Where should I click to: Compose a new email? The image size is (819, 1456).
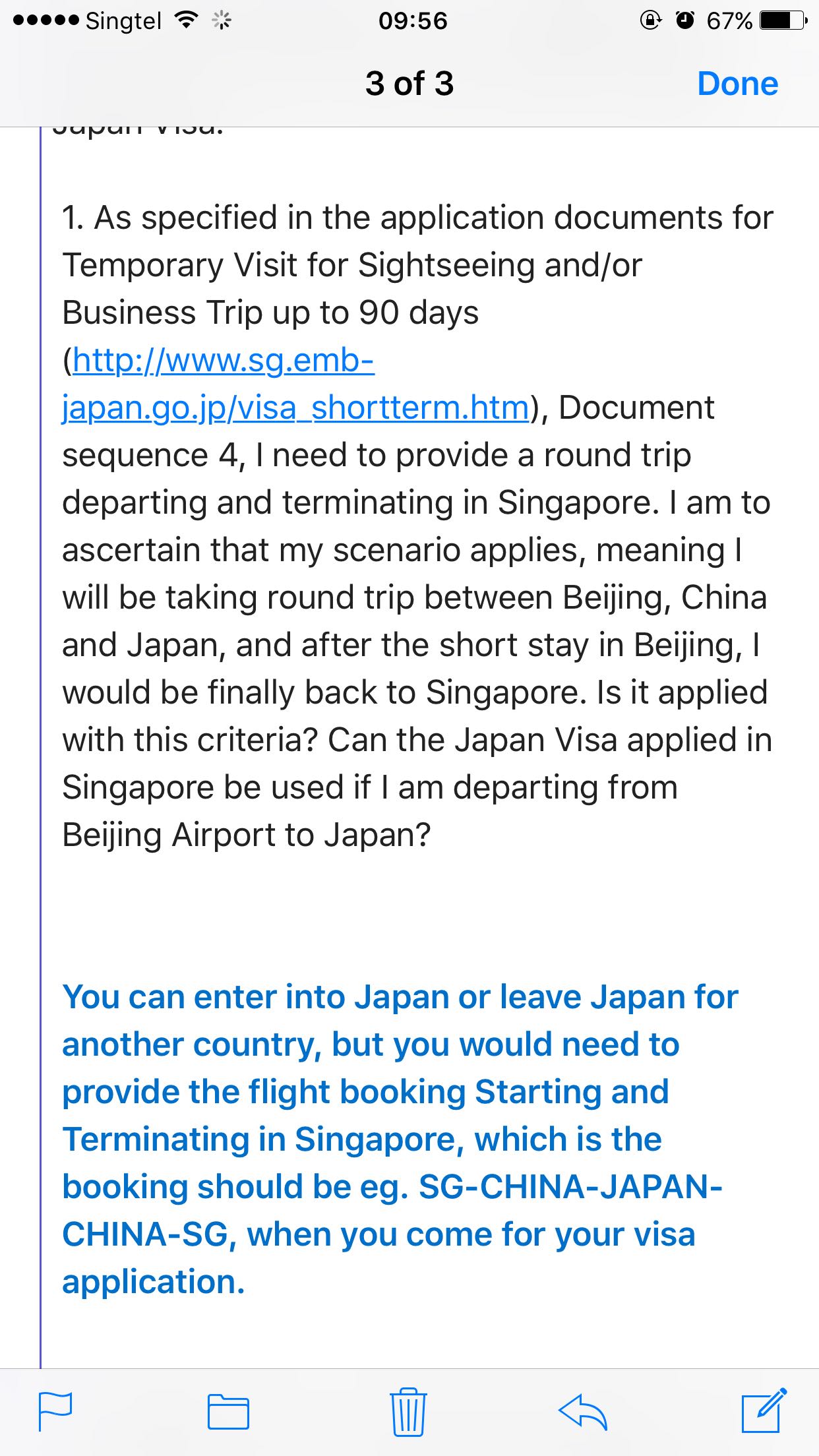tap(764, 1410)
